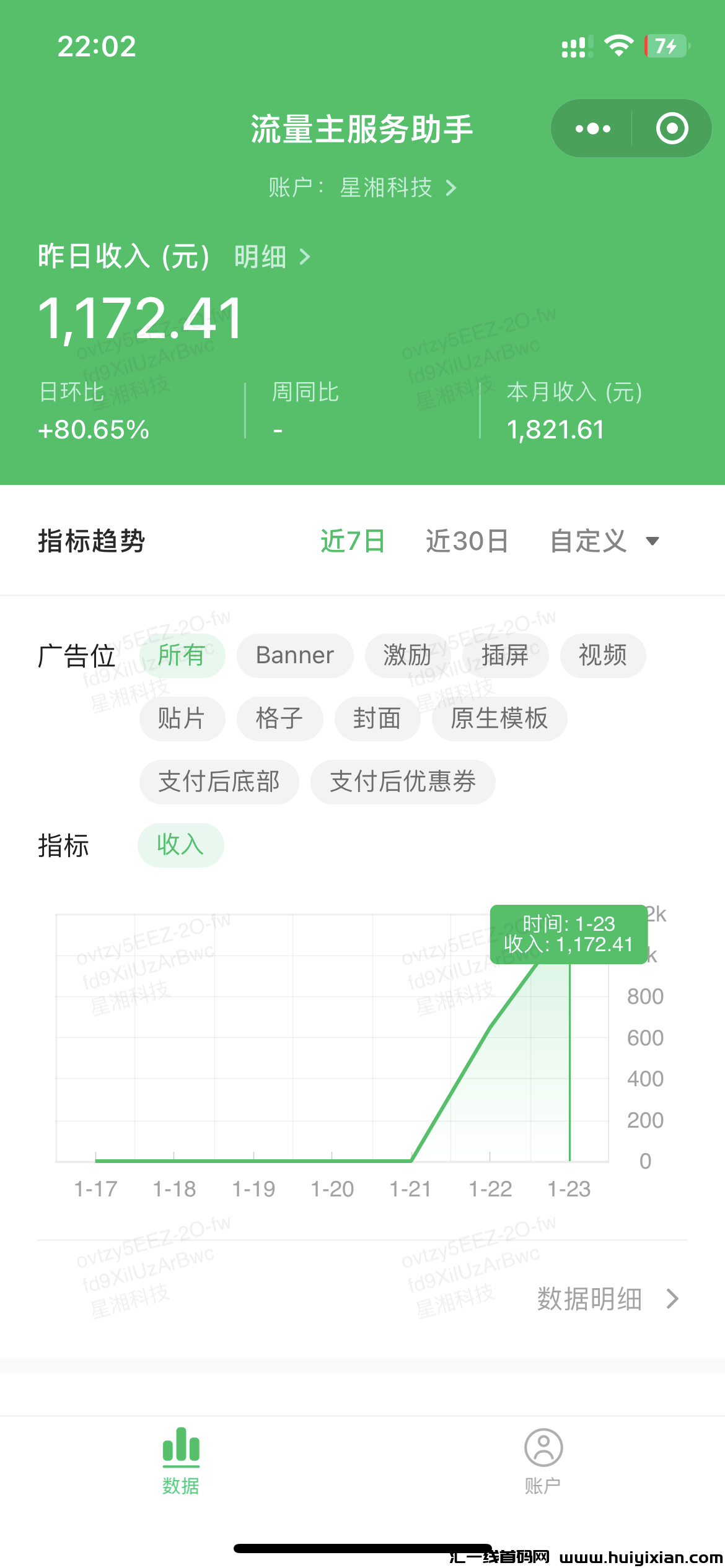This screenshot has width=725, height=1568.
Task: Choose the 封面 ad slot chip
Action: 377,718
